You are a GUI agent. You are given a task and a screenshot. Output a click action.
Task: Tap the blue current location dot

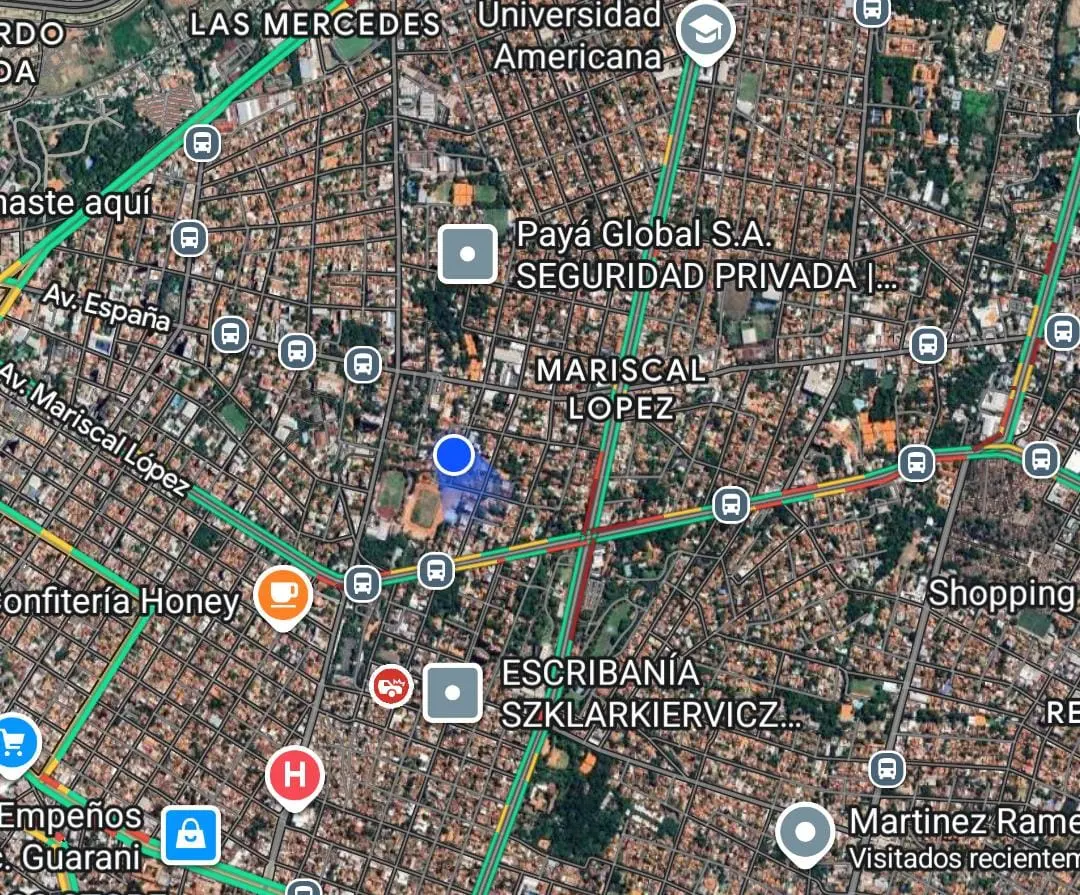[x=454, y=455]
